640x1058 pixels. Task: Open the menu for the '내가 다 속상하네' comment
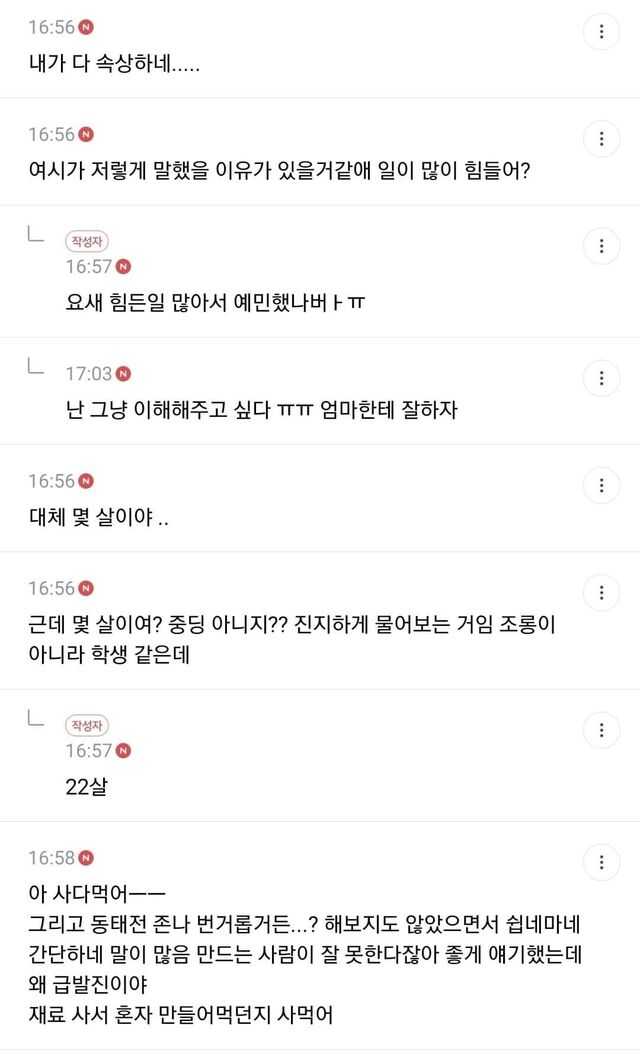(x=601, y=31)
